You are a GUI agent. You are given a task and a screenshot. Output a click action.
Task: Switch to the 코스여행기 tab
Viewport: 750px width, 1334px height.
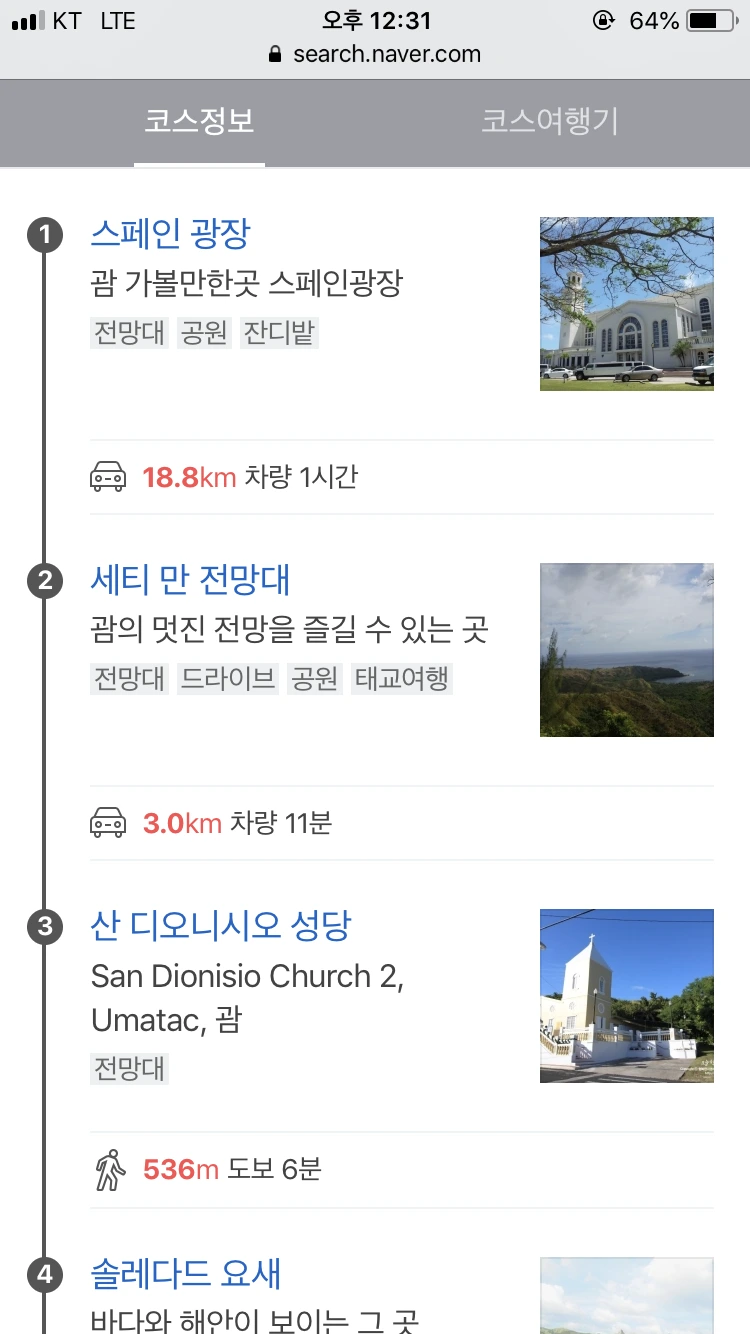coord(549,122)
